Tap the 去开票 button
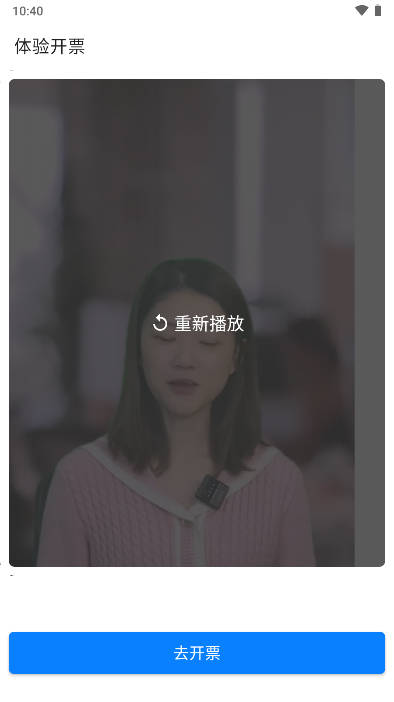This screenshot has width=394, height=702. click(x=197, y=653)
